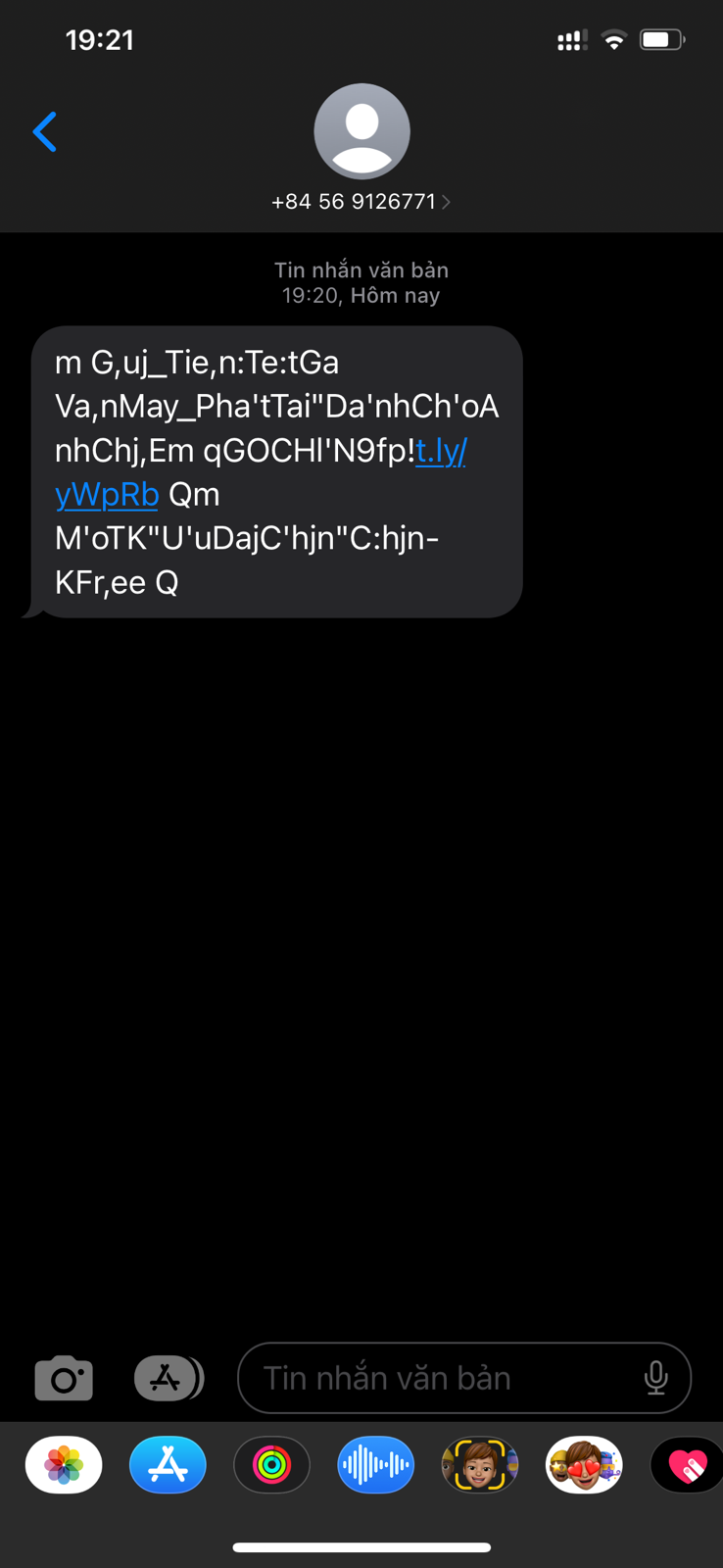
Task: Open the App Store in the drawer
Action: pos(168,1465)
